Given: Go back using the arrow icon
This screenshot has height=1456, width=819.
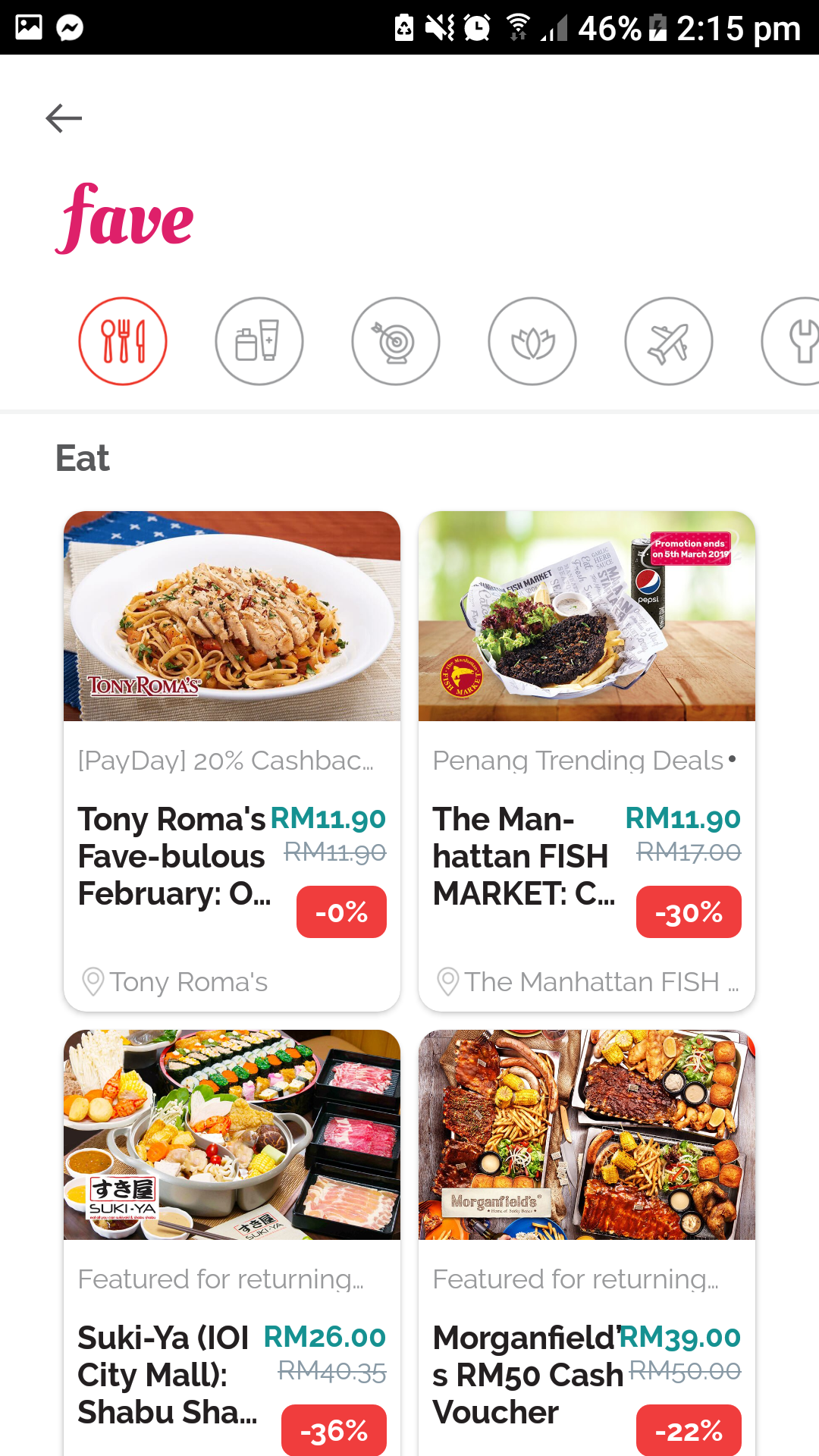Looking at the screenshot, I should pos(64,118).
